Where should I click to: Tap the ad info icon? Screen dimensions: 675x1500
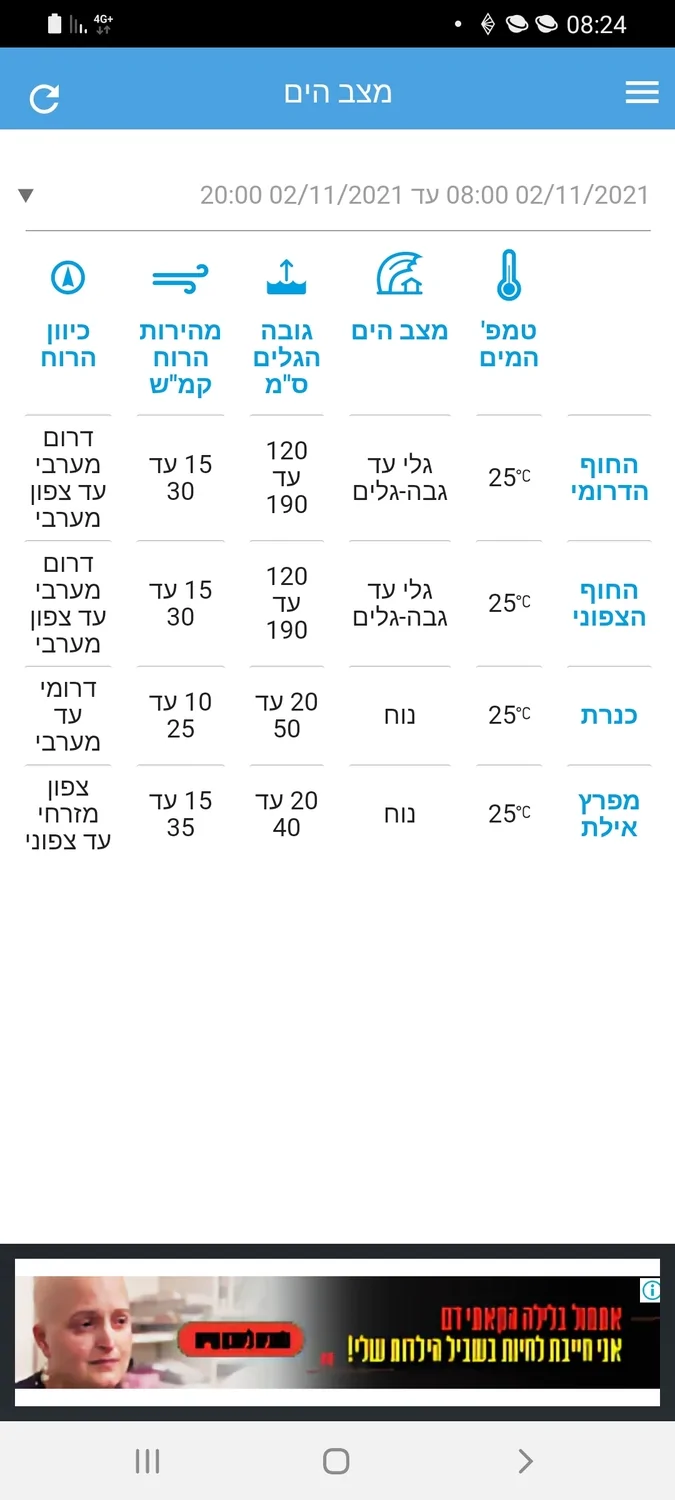point(650,1290)
